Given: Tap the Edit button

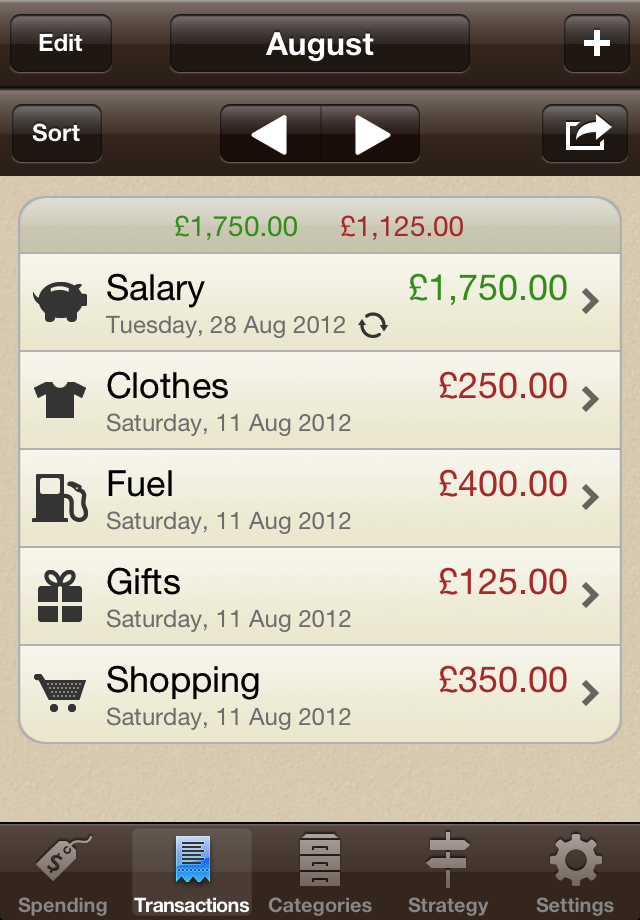Looking at the screenshot, I should [x=60, y=44].
